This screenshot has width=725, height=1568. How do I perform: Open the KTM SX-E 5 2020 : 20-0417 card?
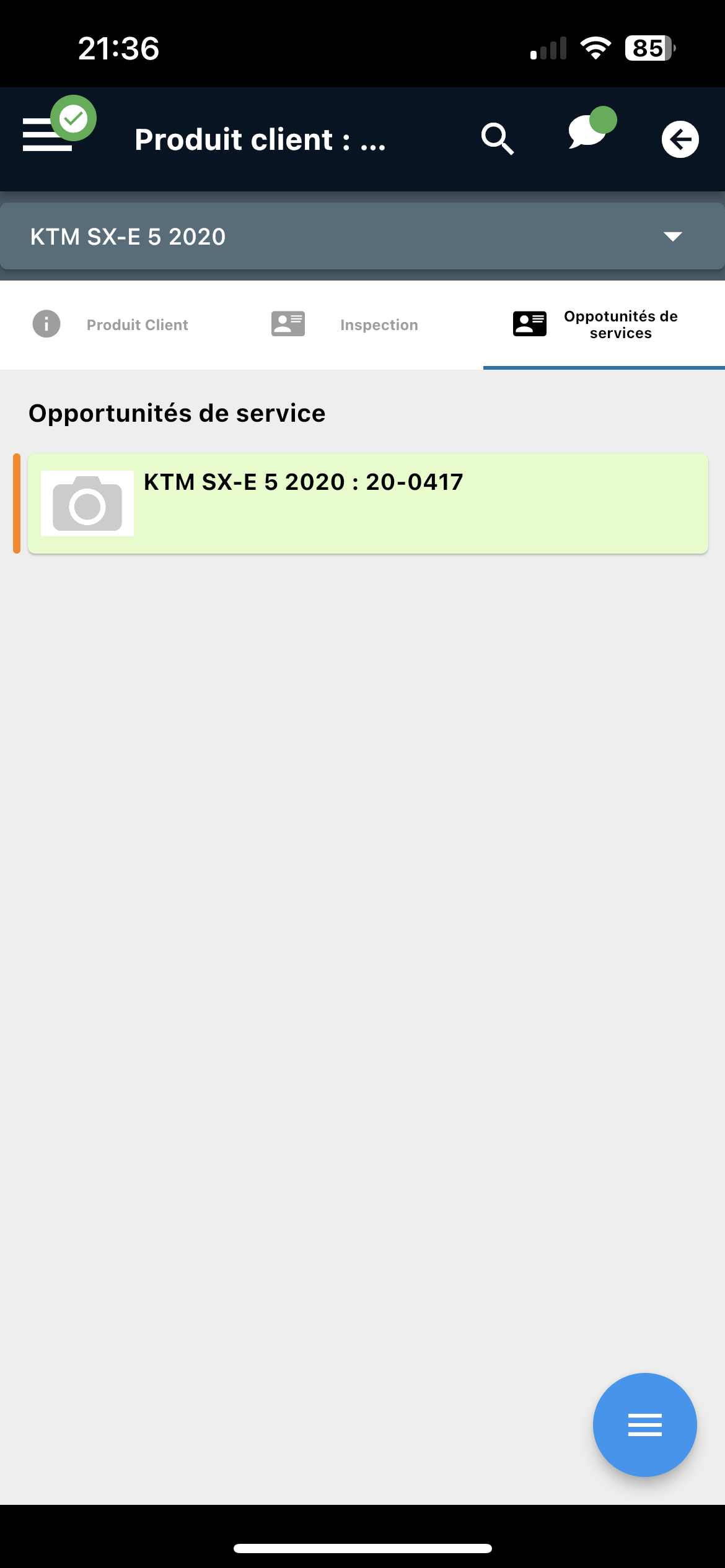tap(368, 503)
